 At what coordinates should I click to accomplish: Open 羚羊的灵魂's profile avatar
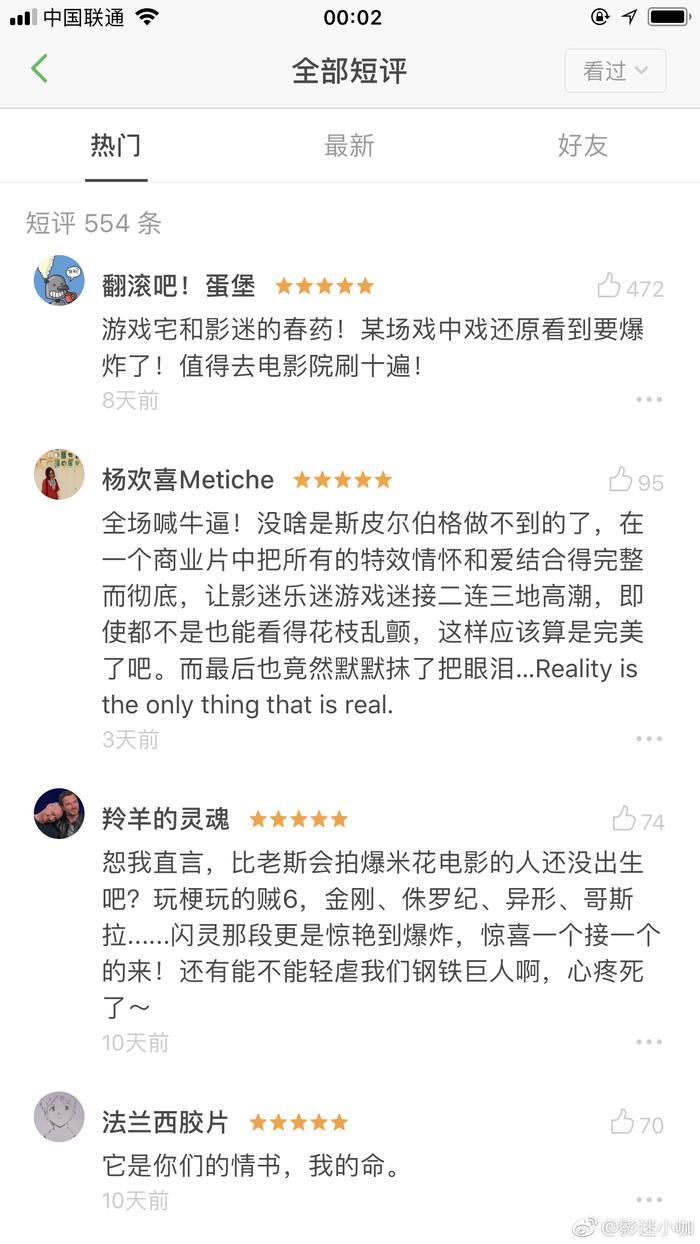tap(59, 813)
